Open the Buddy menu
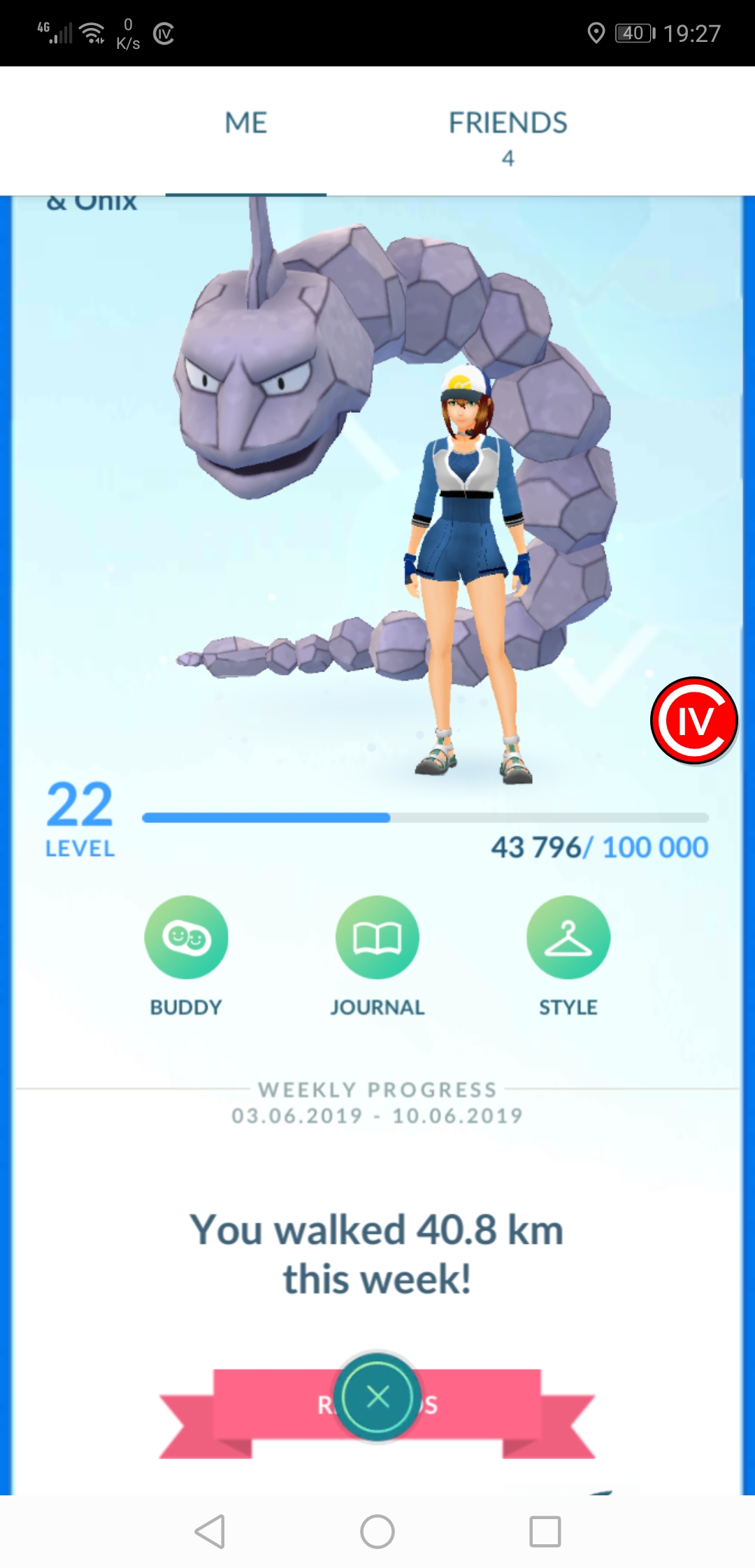 tap(186, 938)
